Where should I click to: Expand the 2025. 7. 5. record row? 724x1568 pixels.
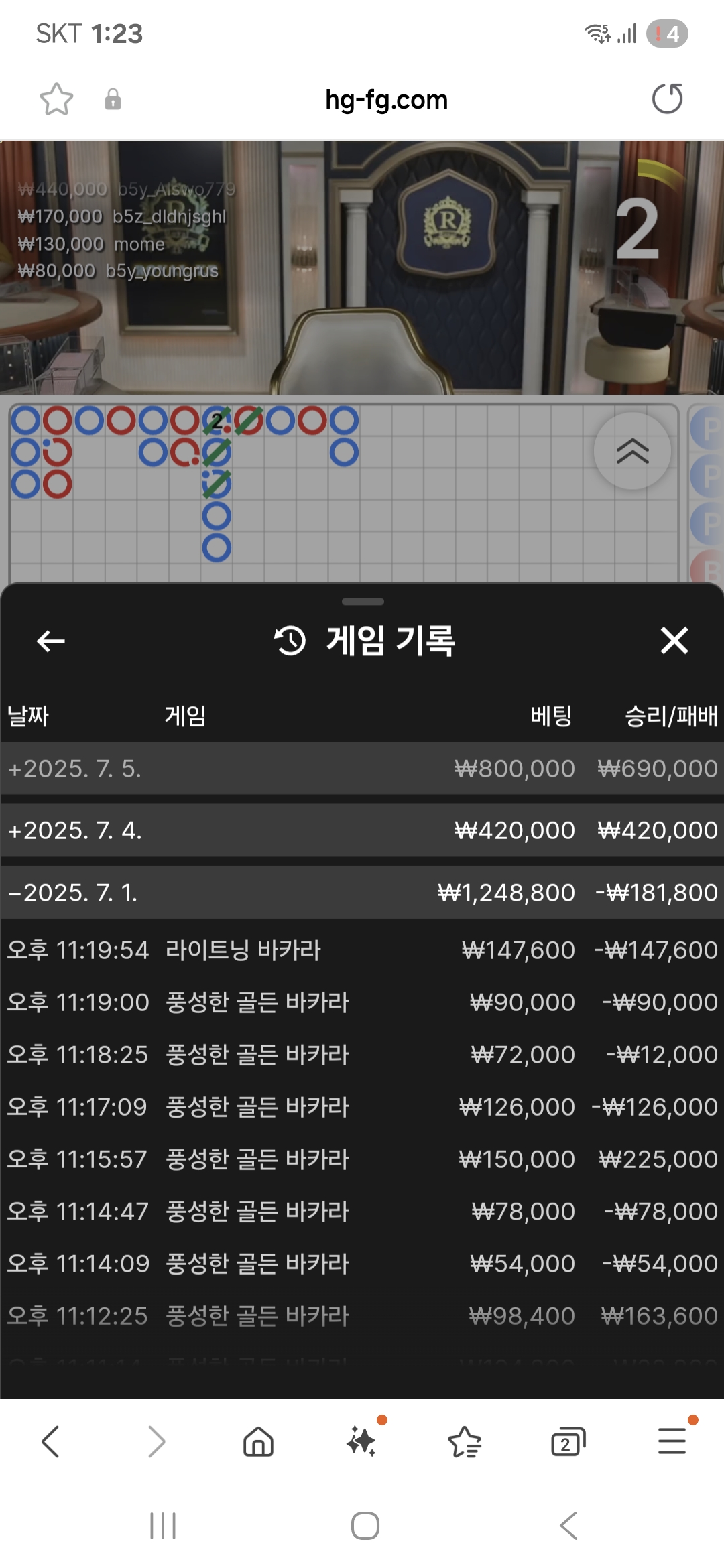pyautogui.click(x=362, y=769)
